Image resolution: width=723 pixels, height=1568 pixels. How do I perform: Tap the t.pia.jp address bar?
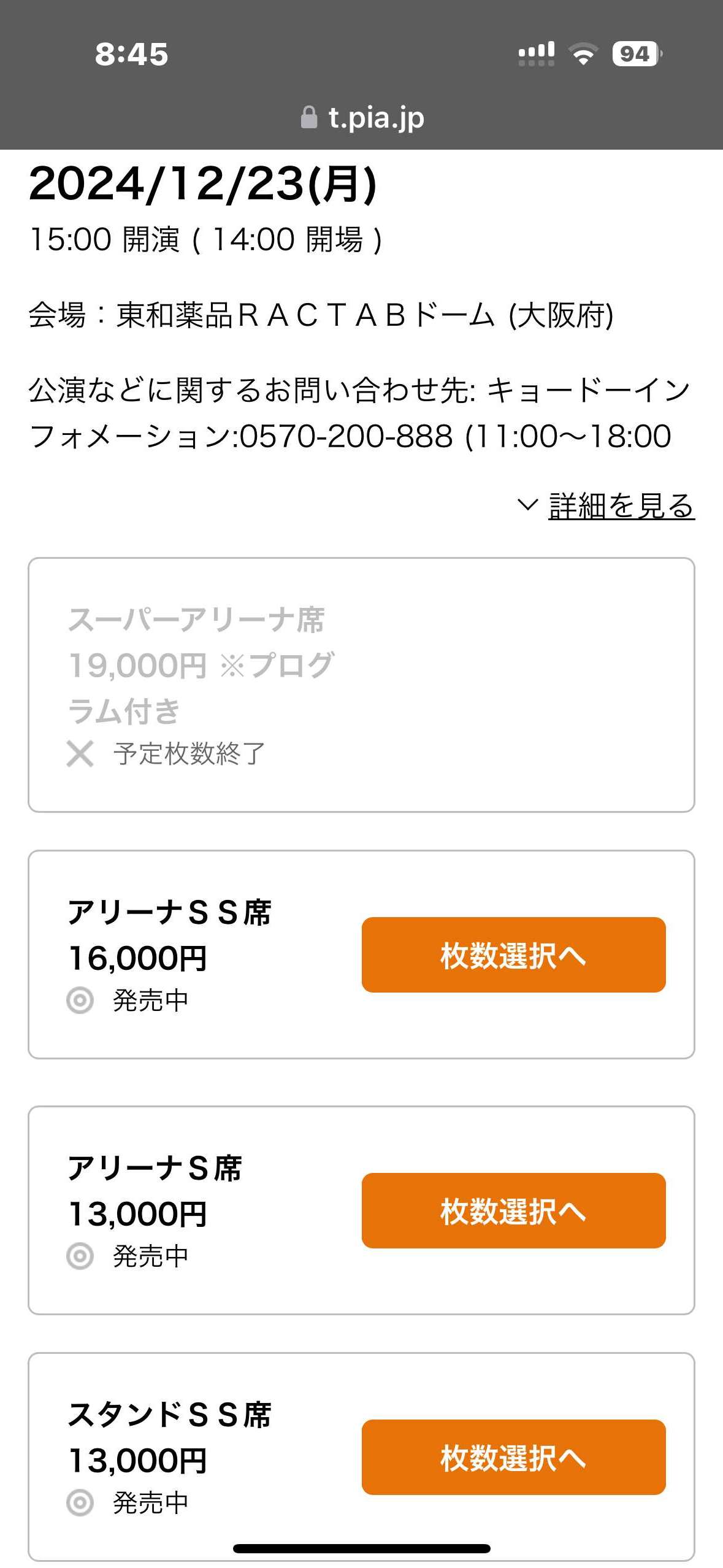tap(362, 117)
